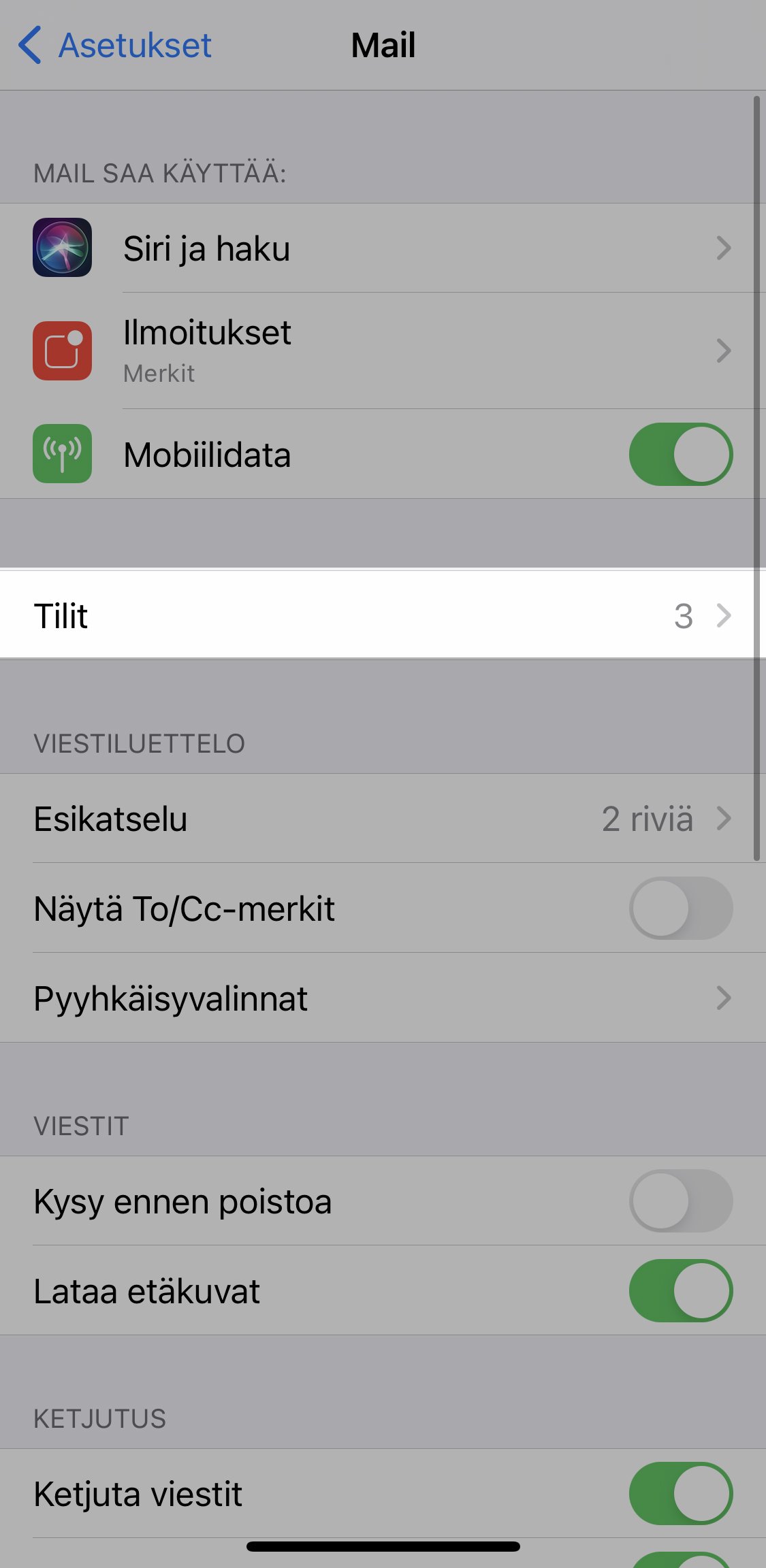The width and height of the screenshot is (766, 1568).
Task: Toggle off Ketjuta viestit
Action: point(680,1493)
